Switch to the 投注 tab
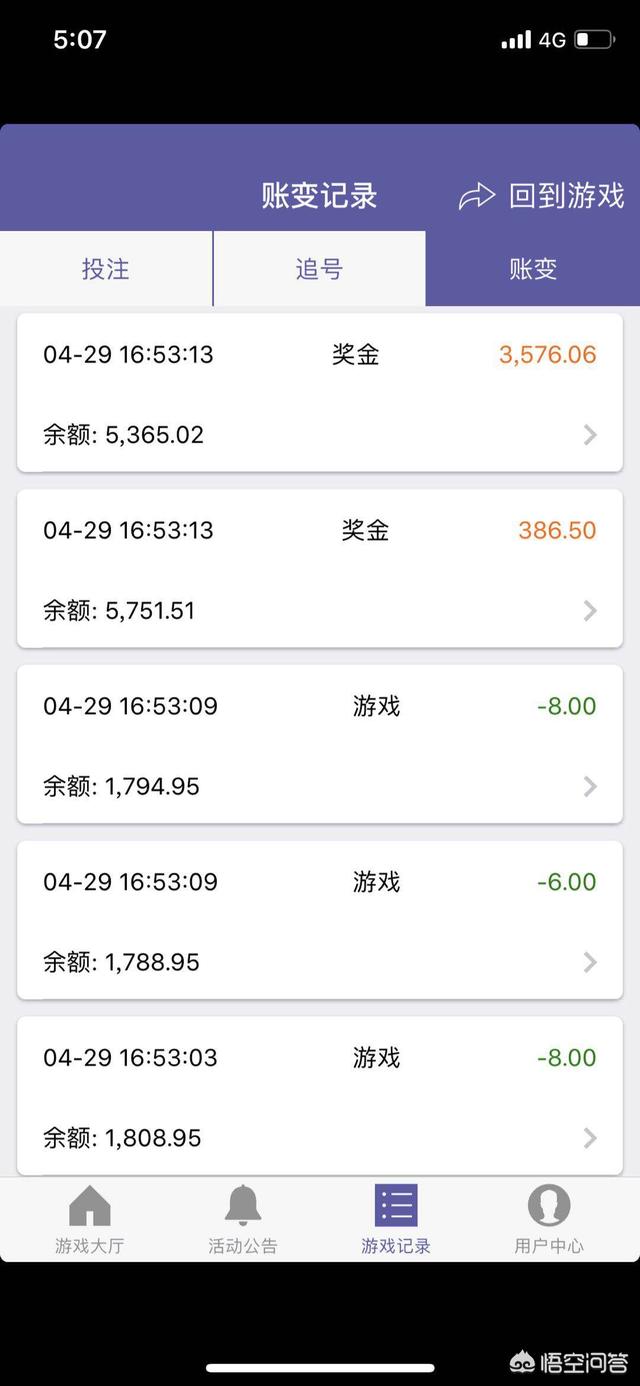 click(106, 269)
